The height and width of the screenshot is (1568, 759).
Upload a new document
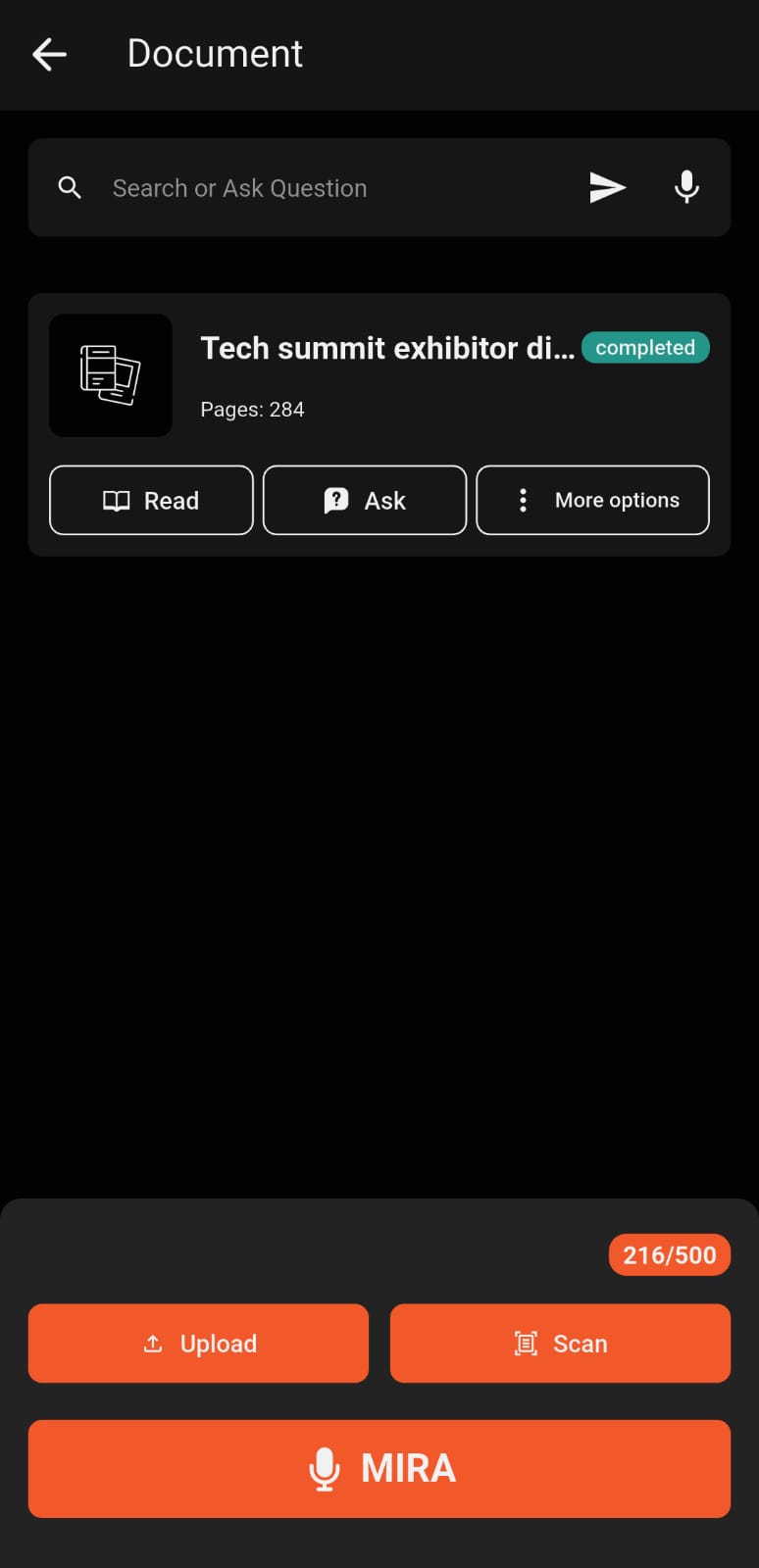click(x=198, y=1344)
